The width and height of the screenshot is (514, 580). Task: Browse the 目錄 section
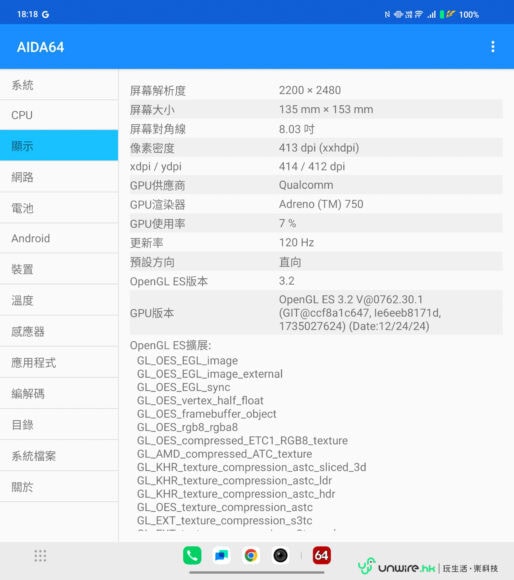pyautogui.click(x=59, y=425)
